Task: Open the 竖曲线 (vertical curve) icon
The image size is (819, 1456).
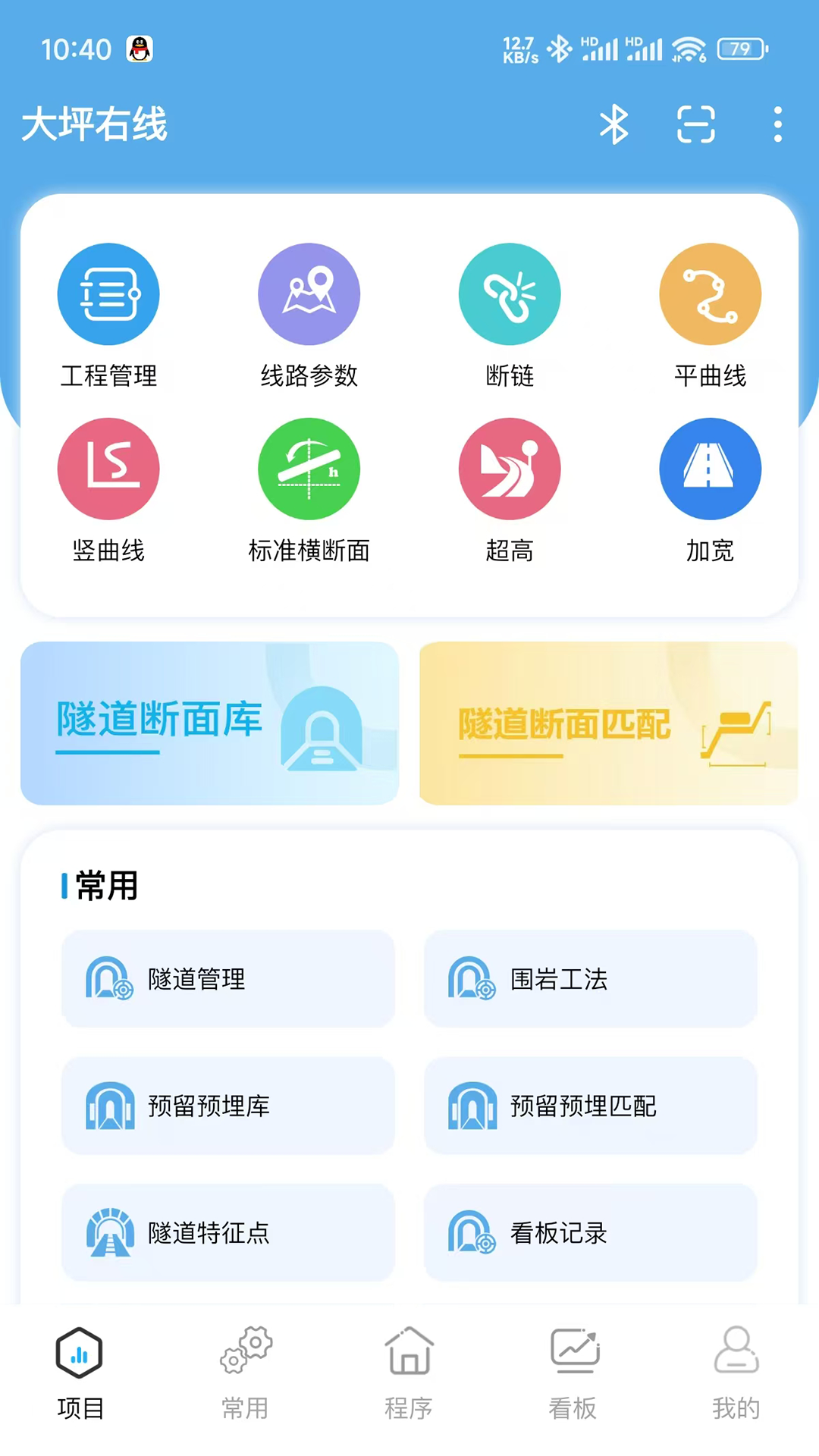Action: pos(108,468)
